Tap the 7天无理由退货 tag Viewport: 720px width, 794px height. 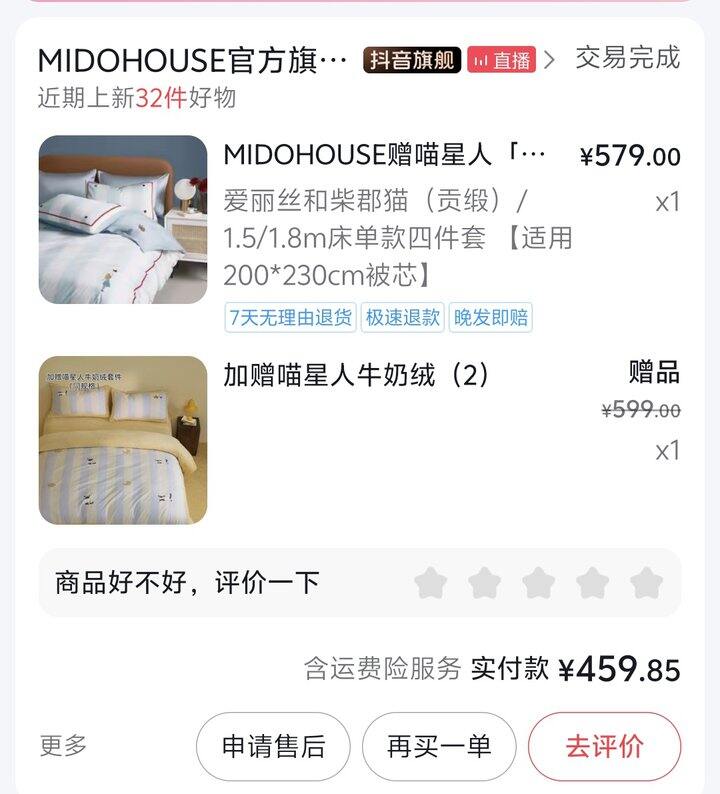[x=290, y=318]
